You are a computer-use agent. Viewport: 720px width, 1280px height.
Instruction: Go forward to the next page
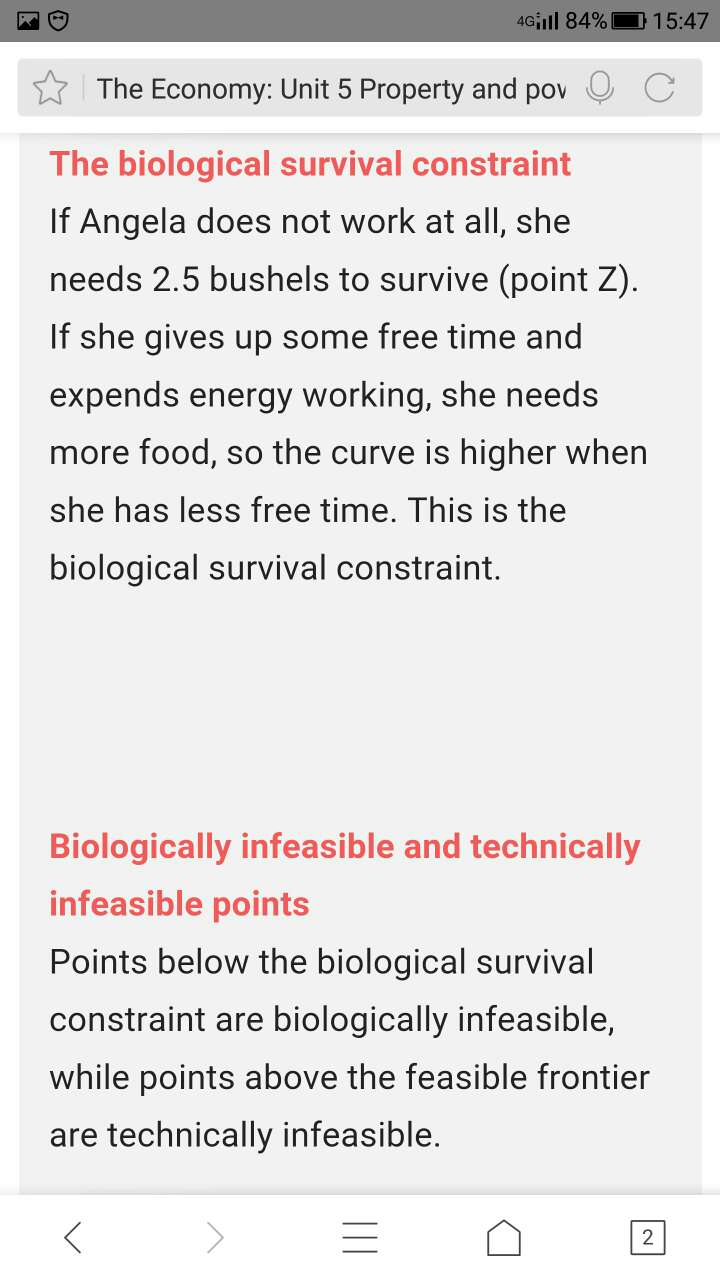[x=215, y=1238]
